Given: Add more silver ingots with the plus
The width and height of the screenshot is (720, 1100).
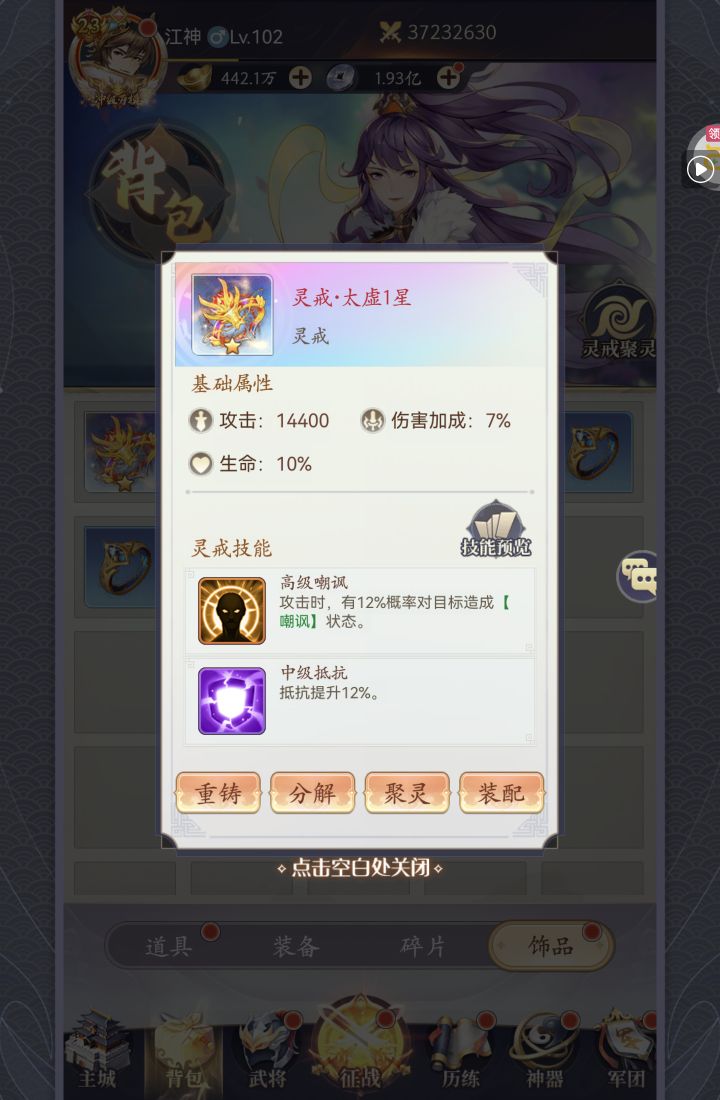Looking at the screenshot, I should click(x=300, y=77).
